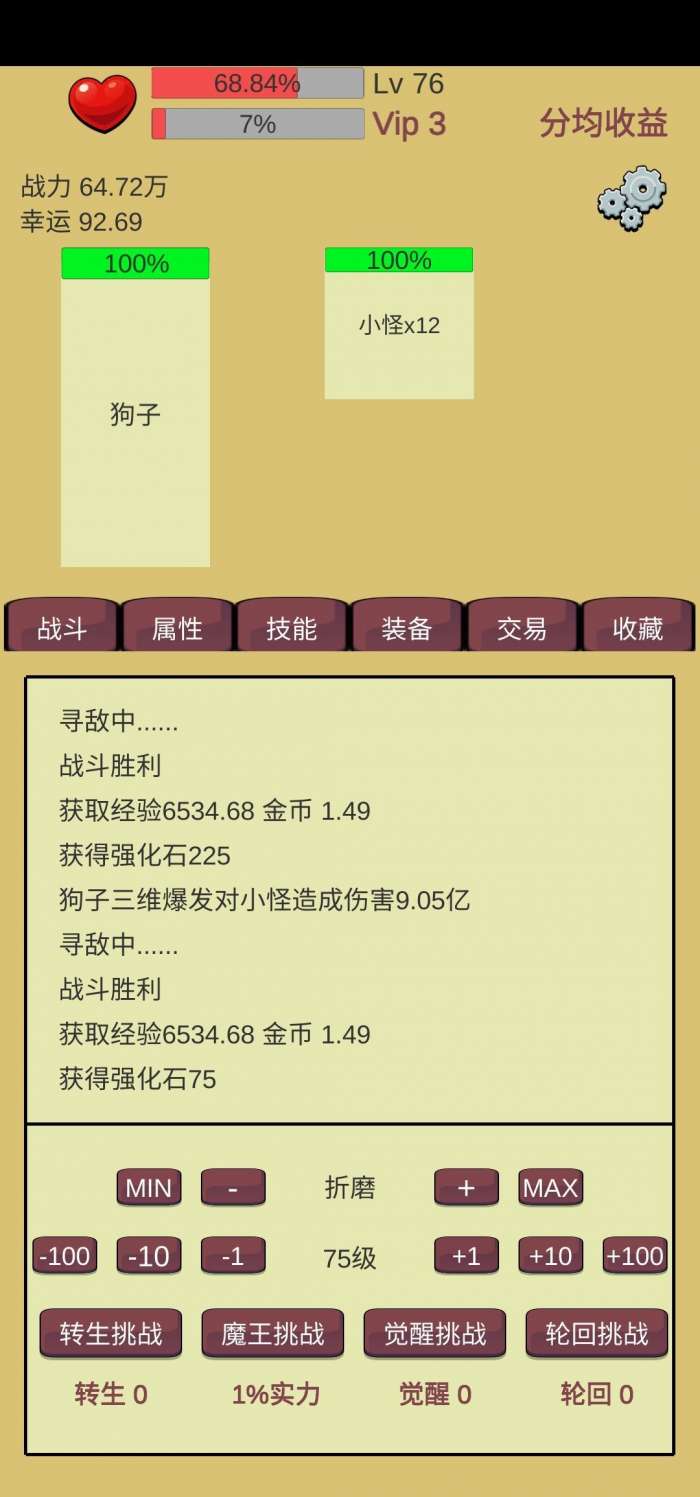Set torment level to MAX
The height and width of the screenshot is (1497, 700).
[x=550, y=1187]
